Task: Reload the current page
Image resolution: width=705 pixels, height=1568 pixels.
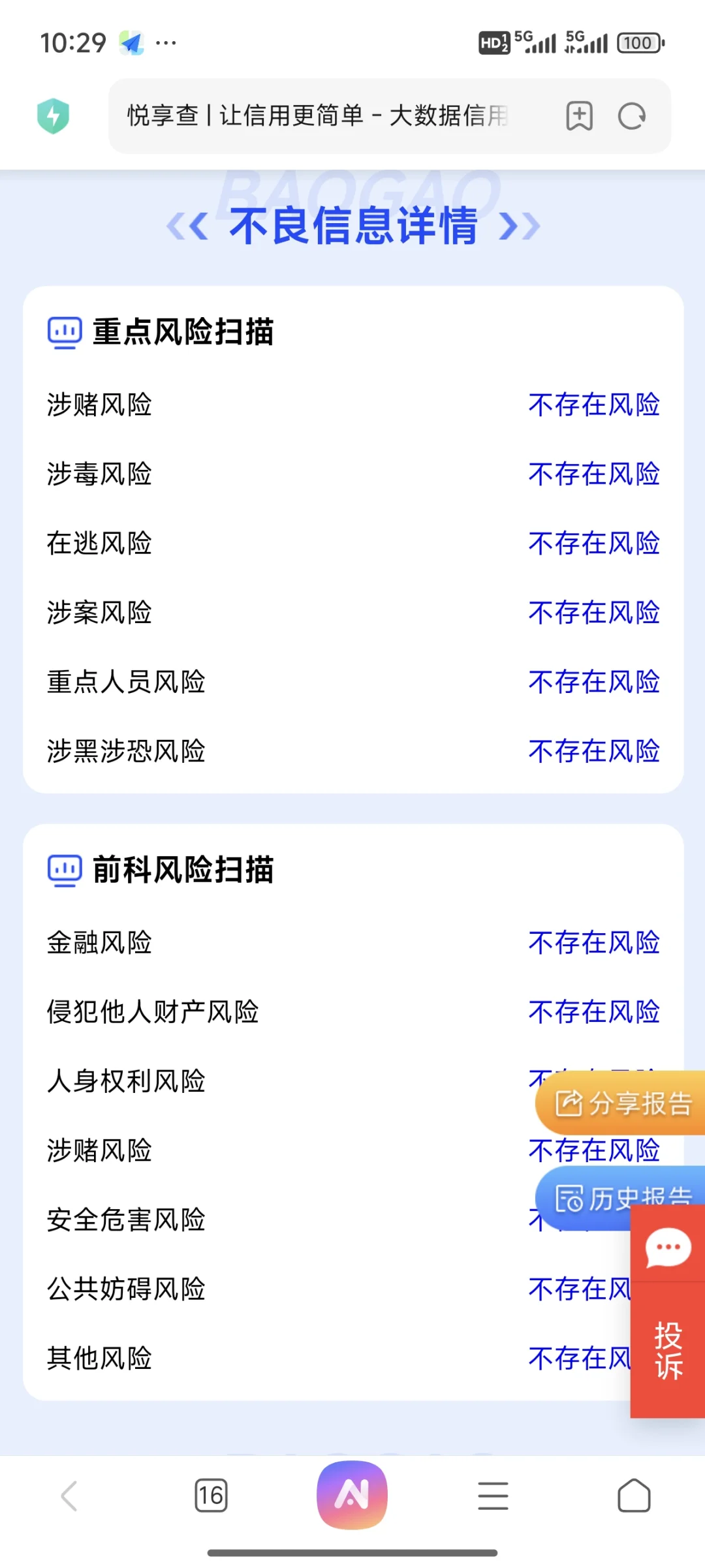Action: [631, 116]
